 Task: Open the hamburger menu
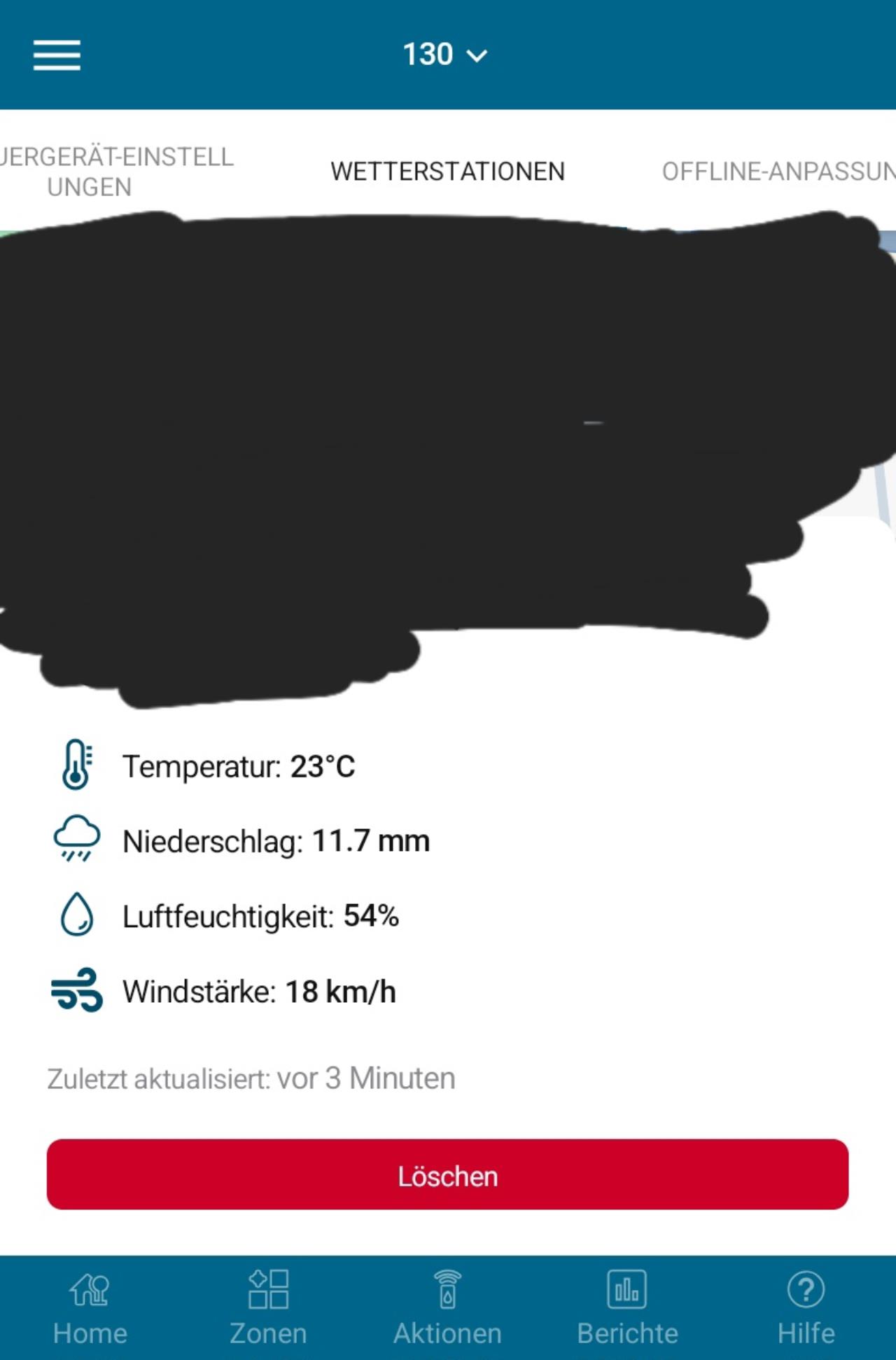pos(57,55)
